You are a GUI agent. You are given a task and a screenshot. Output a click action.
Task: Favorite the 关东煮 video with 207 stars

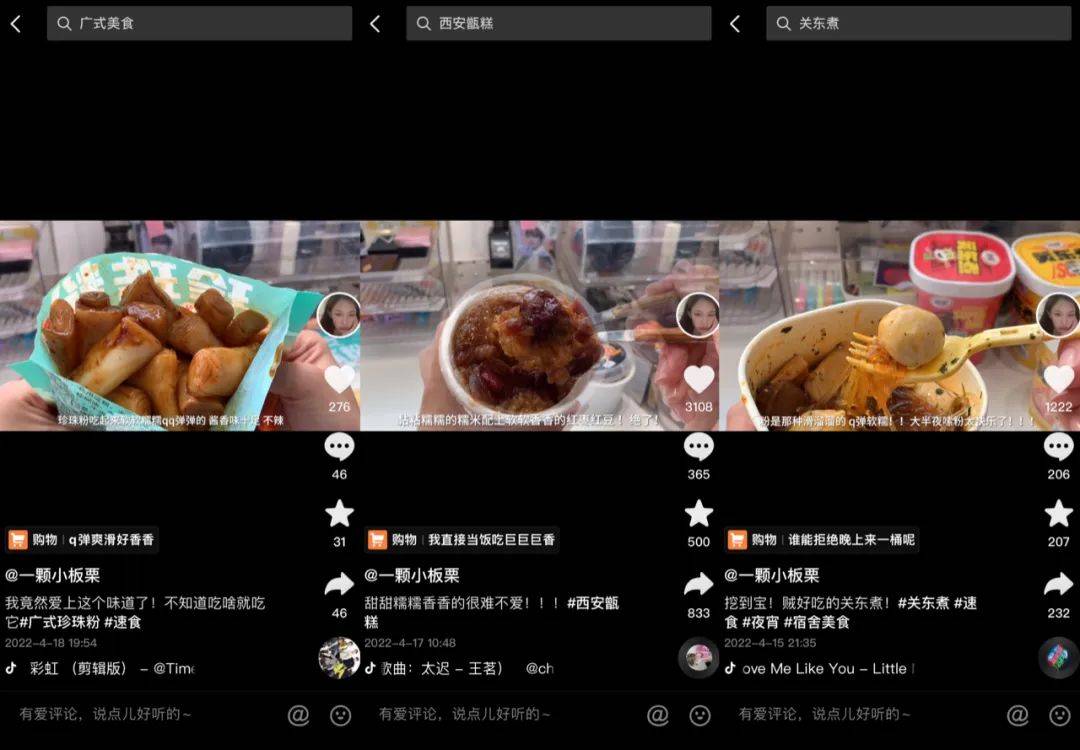pos(1058,514)
